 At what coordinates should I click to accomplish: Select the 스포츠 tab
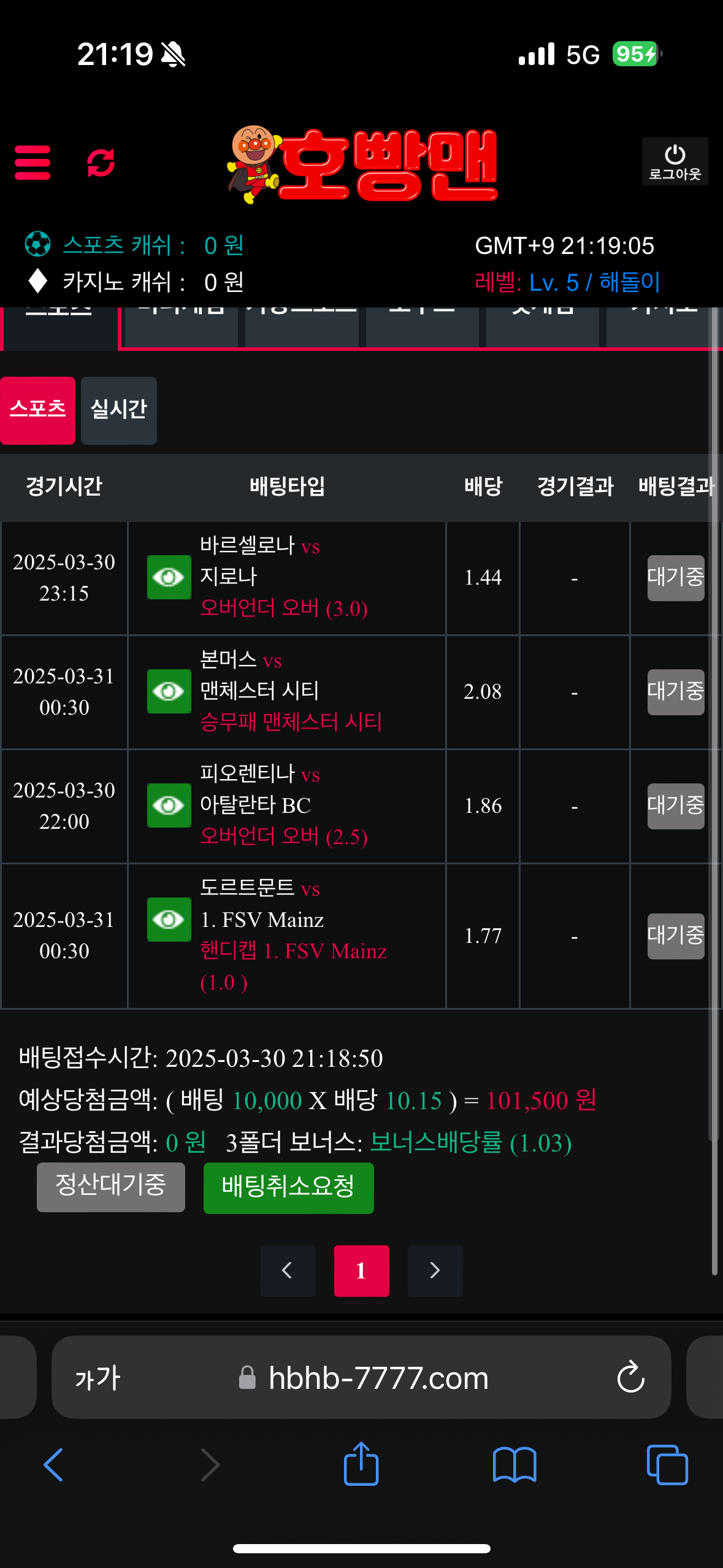pos(38,410)
